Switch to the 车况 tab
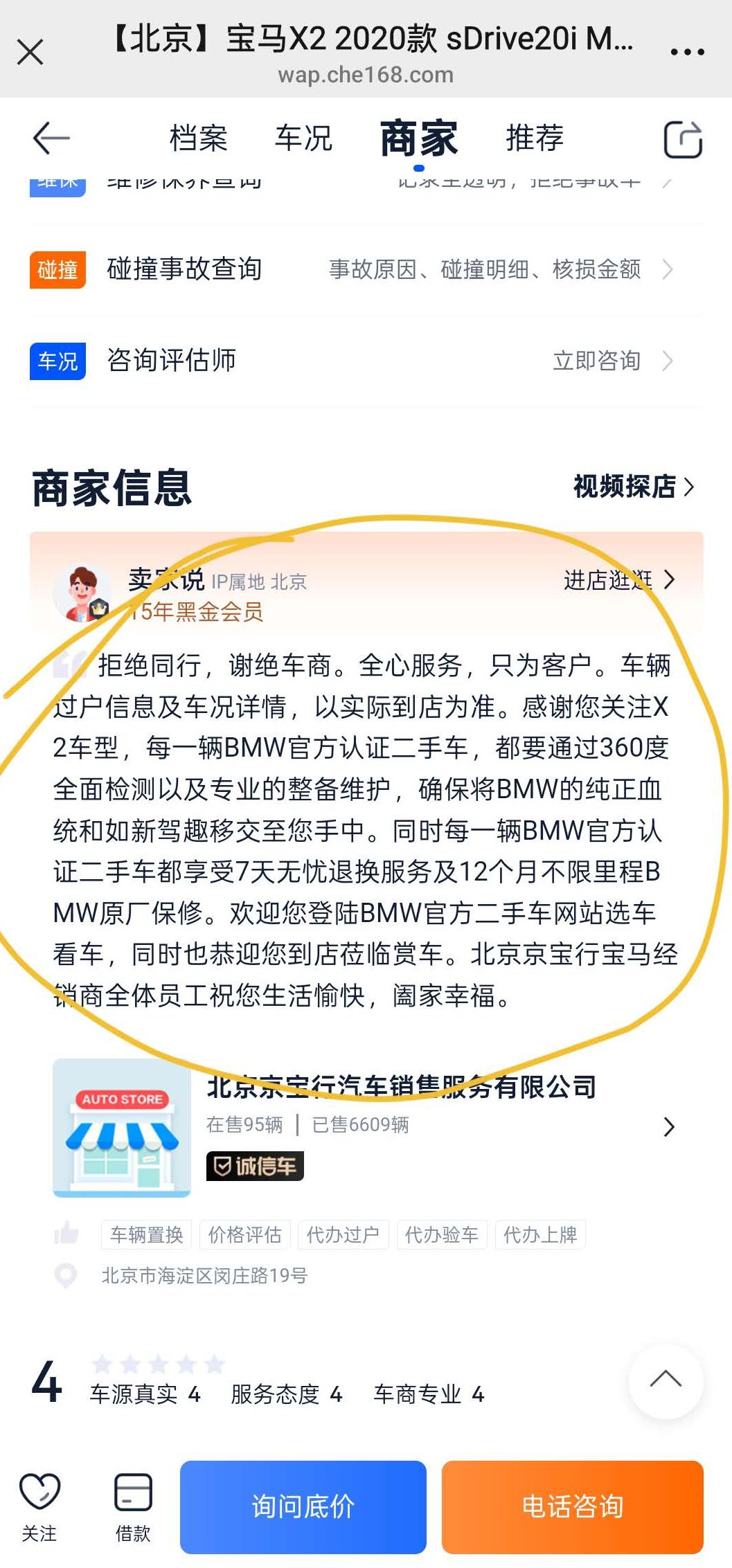The width and height of the screenshot is (732, 1568). click(303, 138)
